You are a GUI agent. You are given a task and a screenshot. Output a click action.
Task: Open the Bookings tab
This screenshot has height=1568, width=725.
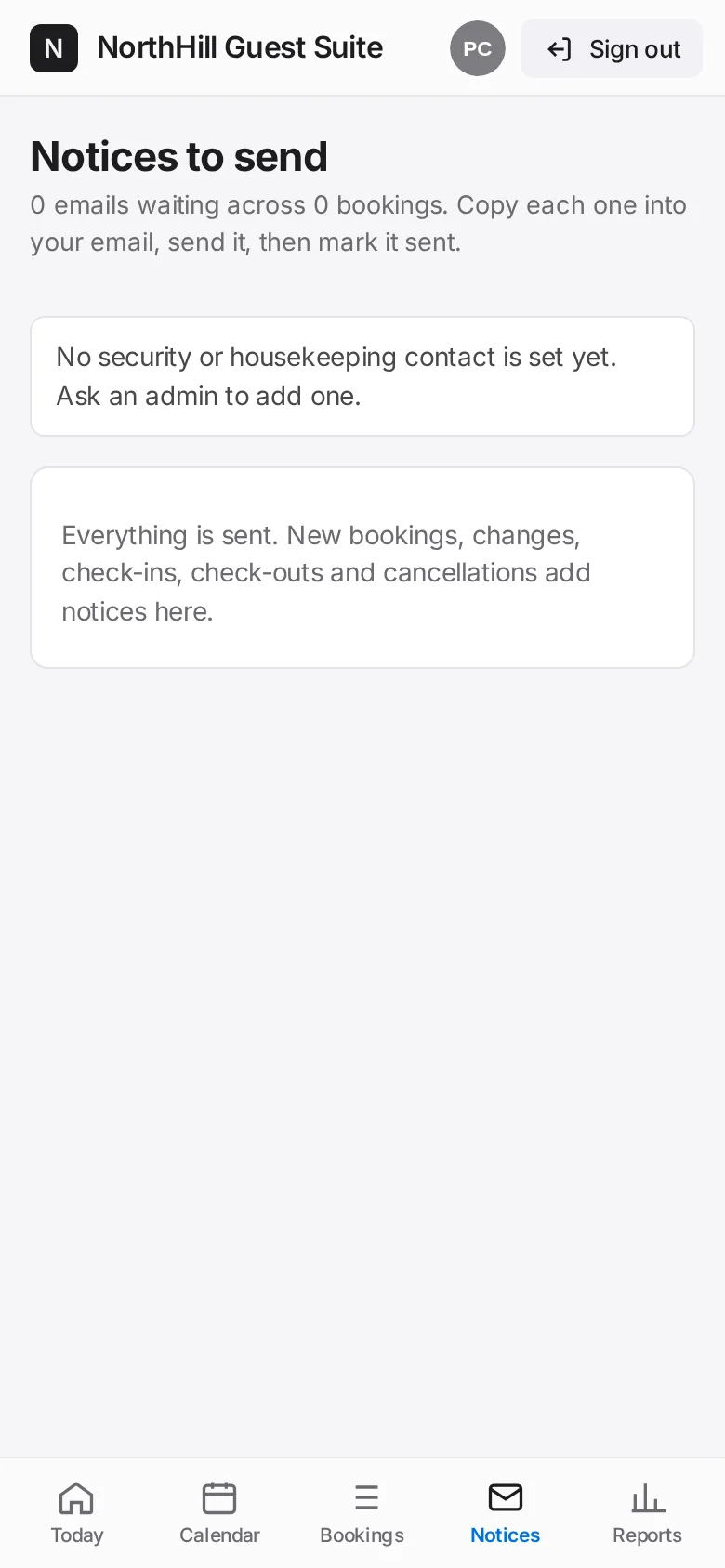pyautogui.click(x=362, y=1513)
